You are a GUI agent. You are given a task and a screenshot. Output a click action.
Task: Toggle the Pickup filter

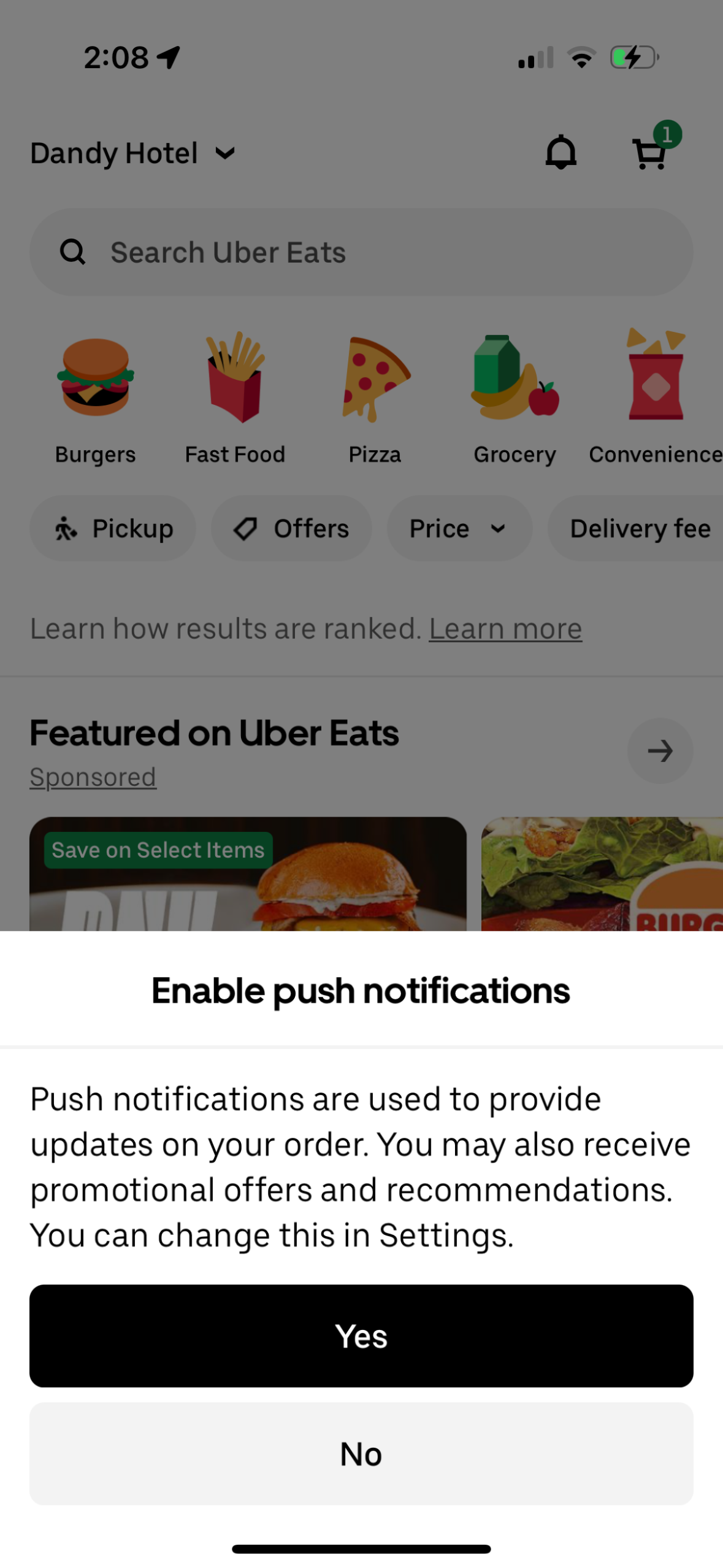113,528
